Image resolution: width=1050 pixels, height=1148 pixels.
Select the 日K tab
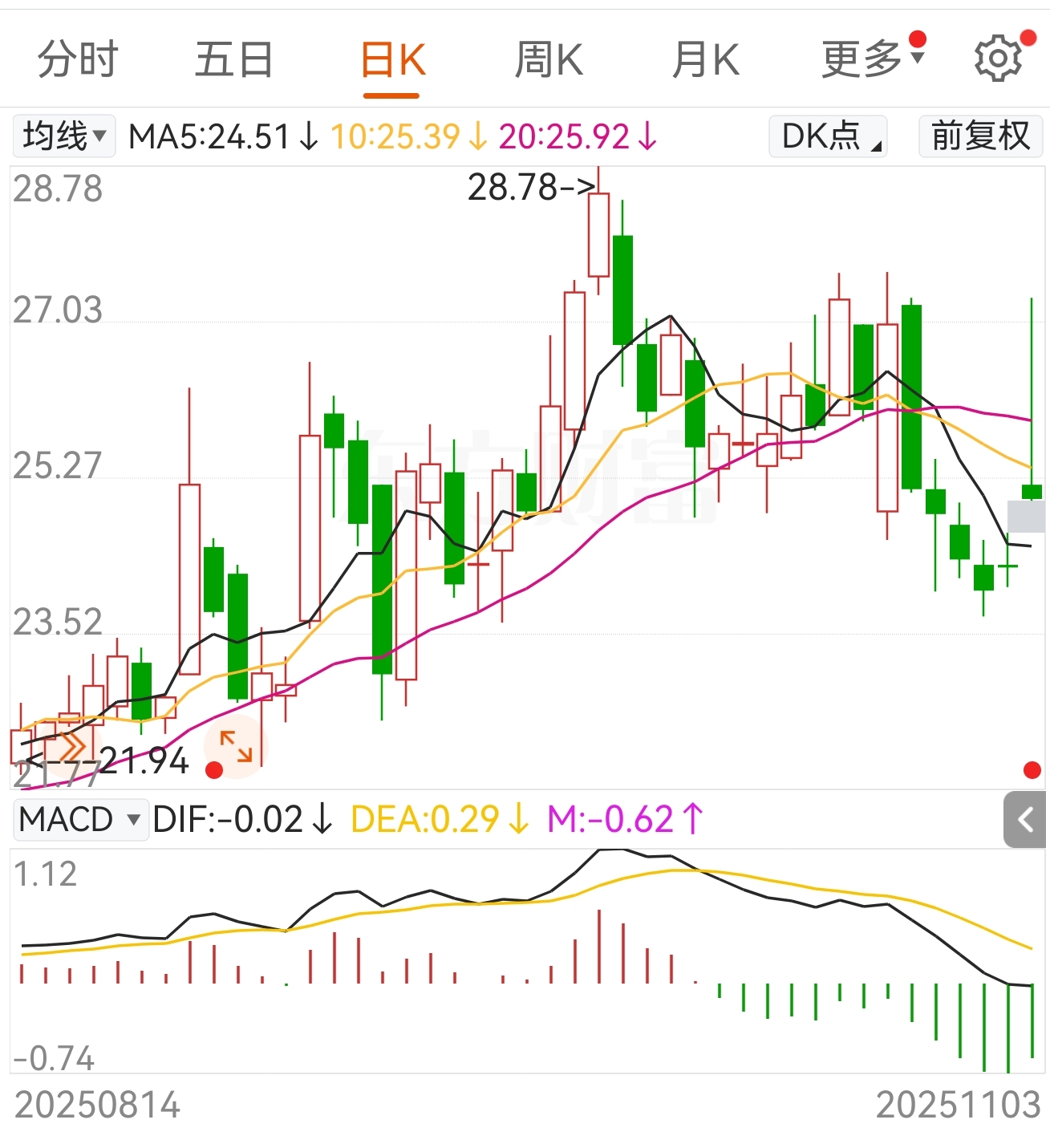pyautogui.click(x=391, y=59)
